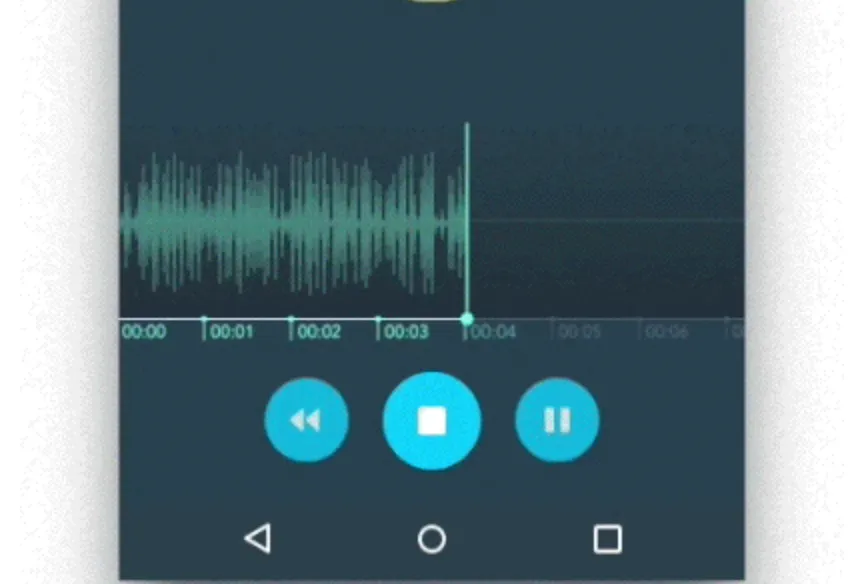Screen dimensions: 854x584
Task: Rewind the recording playback
Action: (306, 421)
